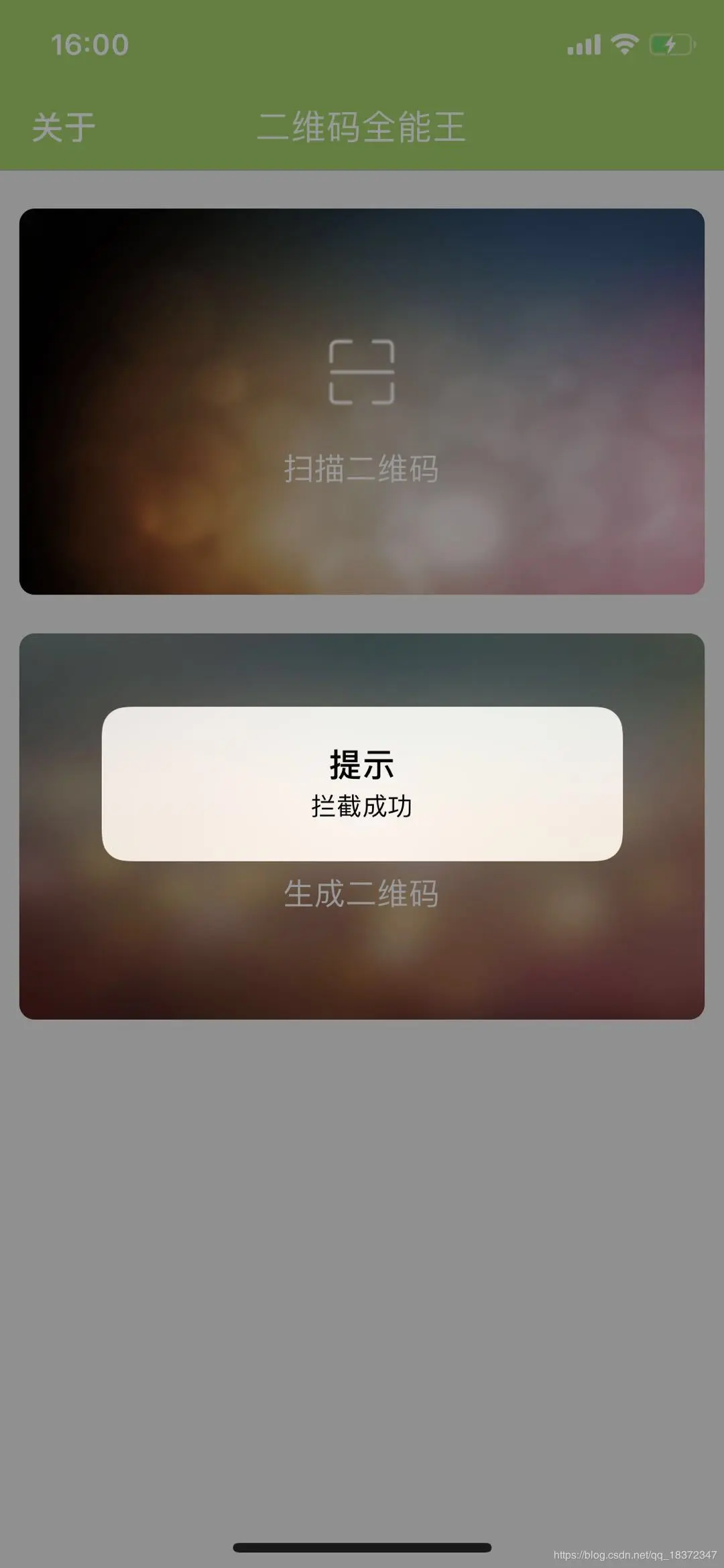Tap the cellular signal strength icon
The width and height of the screenshot is (724, 1568).
(x=585, y=44)
